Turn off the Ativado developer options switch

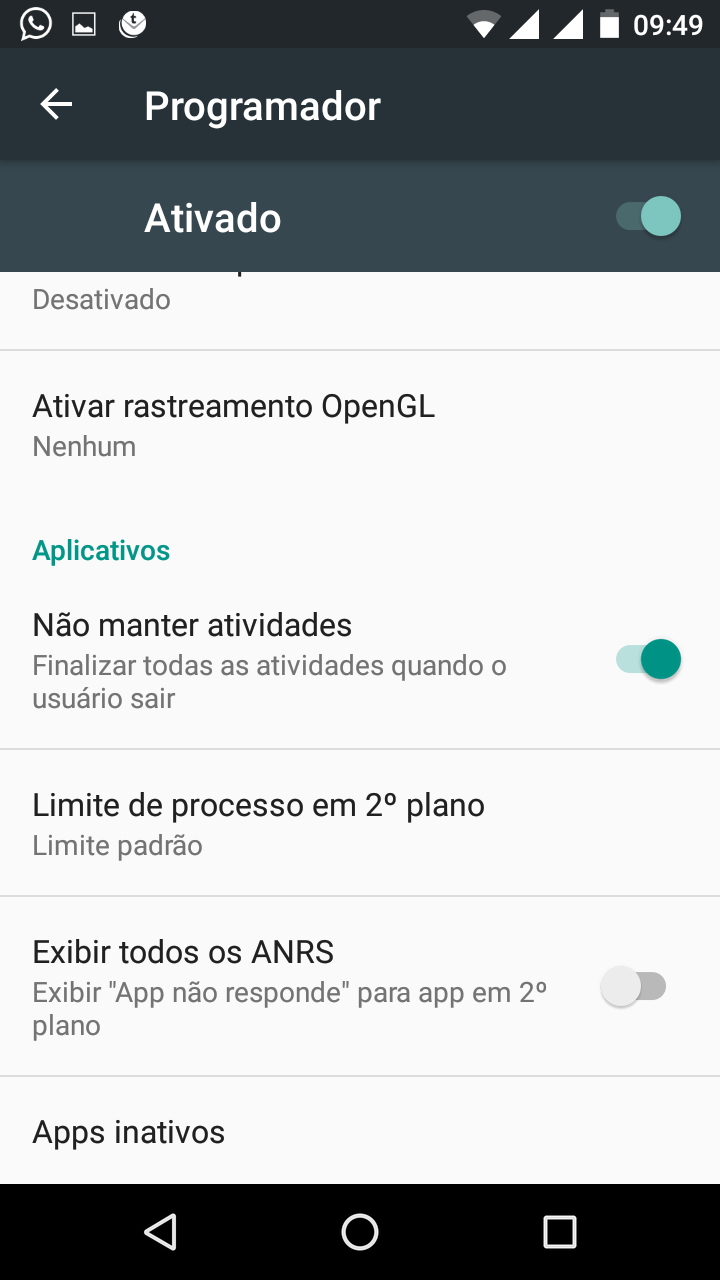(x=648, y=217)
